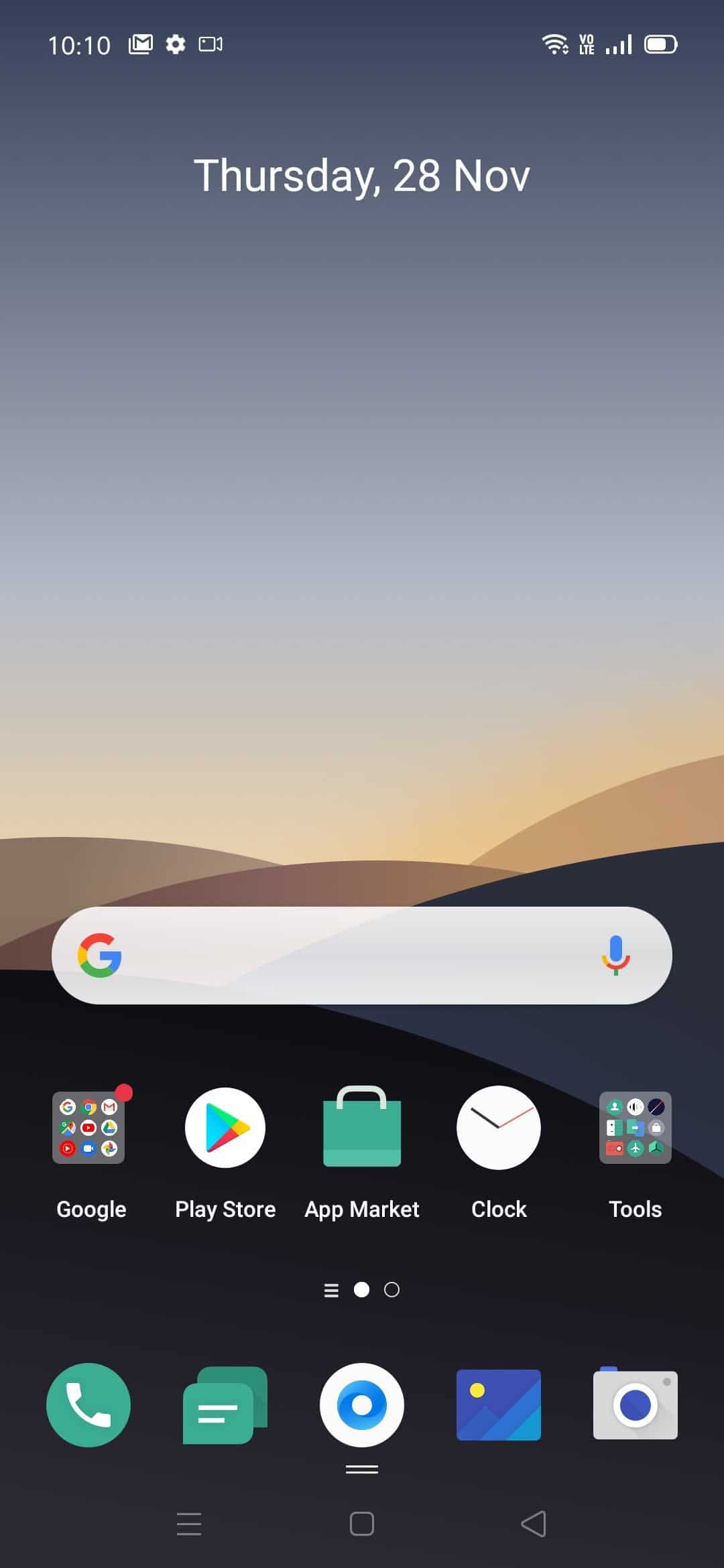Screen dimensions: 724x1568
Task: Open App Market
Action: pos(362,1126)
